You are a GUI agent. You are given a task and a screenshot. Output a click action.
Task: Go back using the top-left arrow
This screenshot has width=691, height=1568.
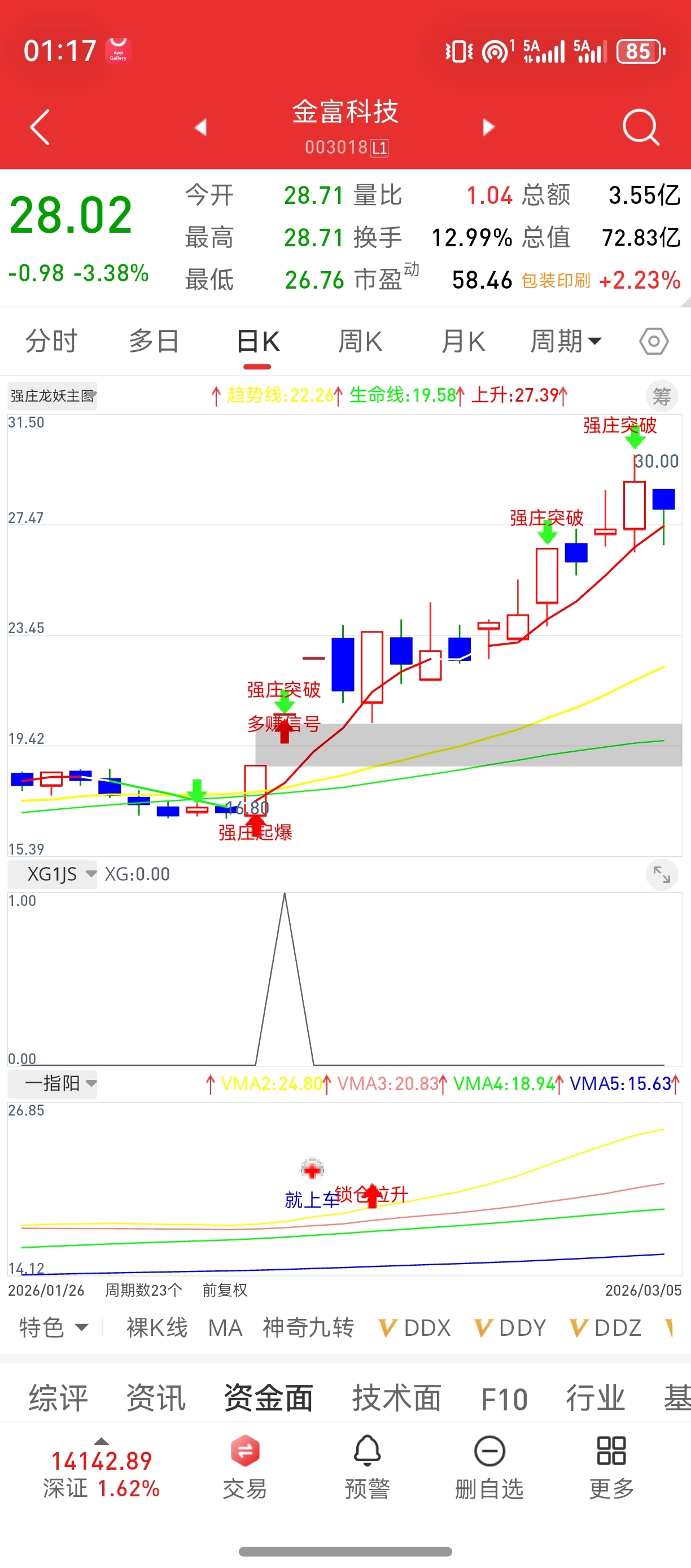[40, 127]
